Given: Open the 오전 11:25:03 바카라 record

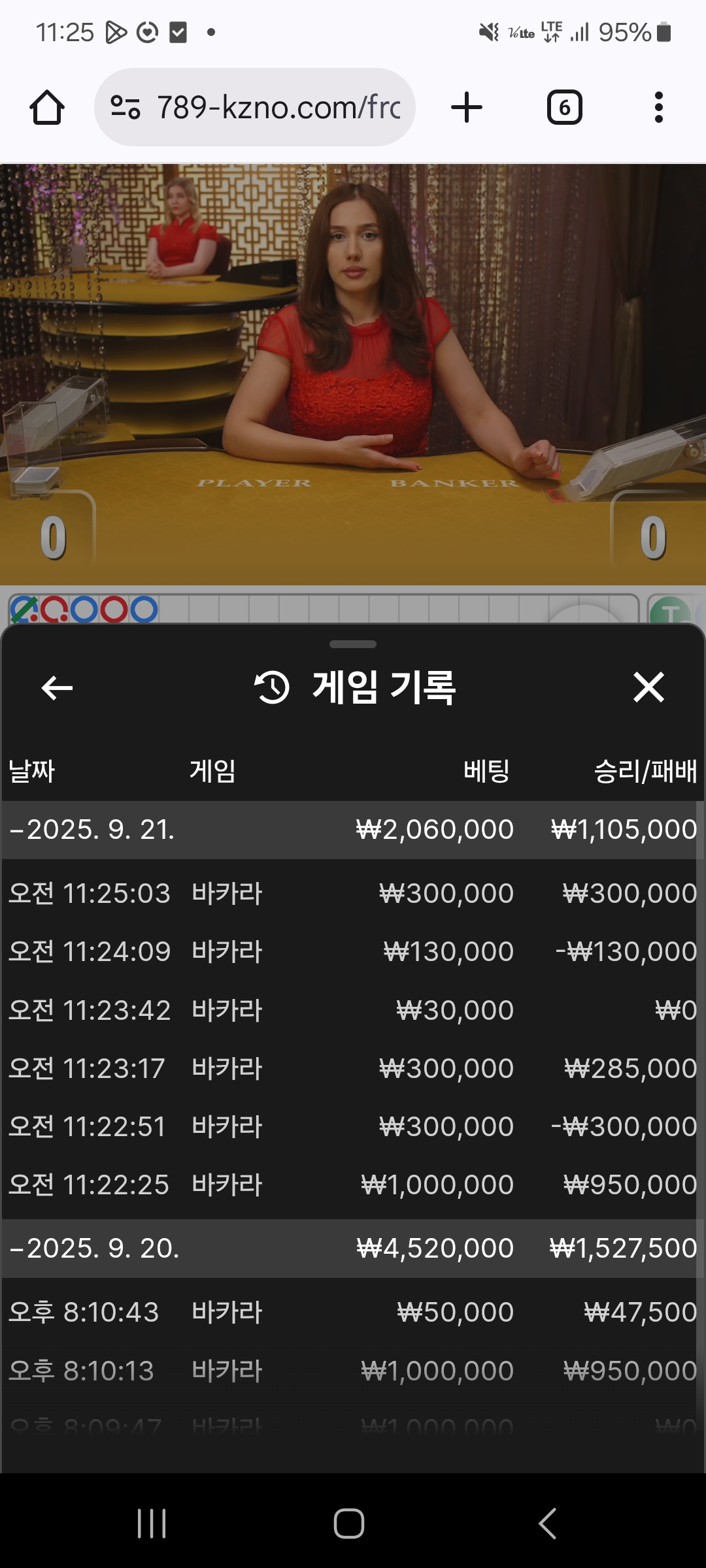Looking at the screenshot, I should pyautogui.click(x=352, y=893).
